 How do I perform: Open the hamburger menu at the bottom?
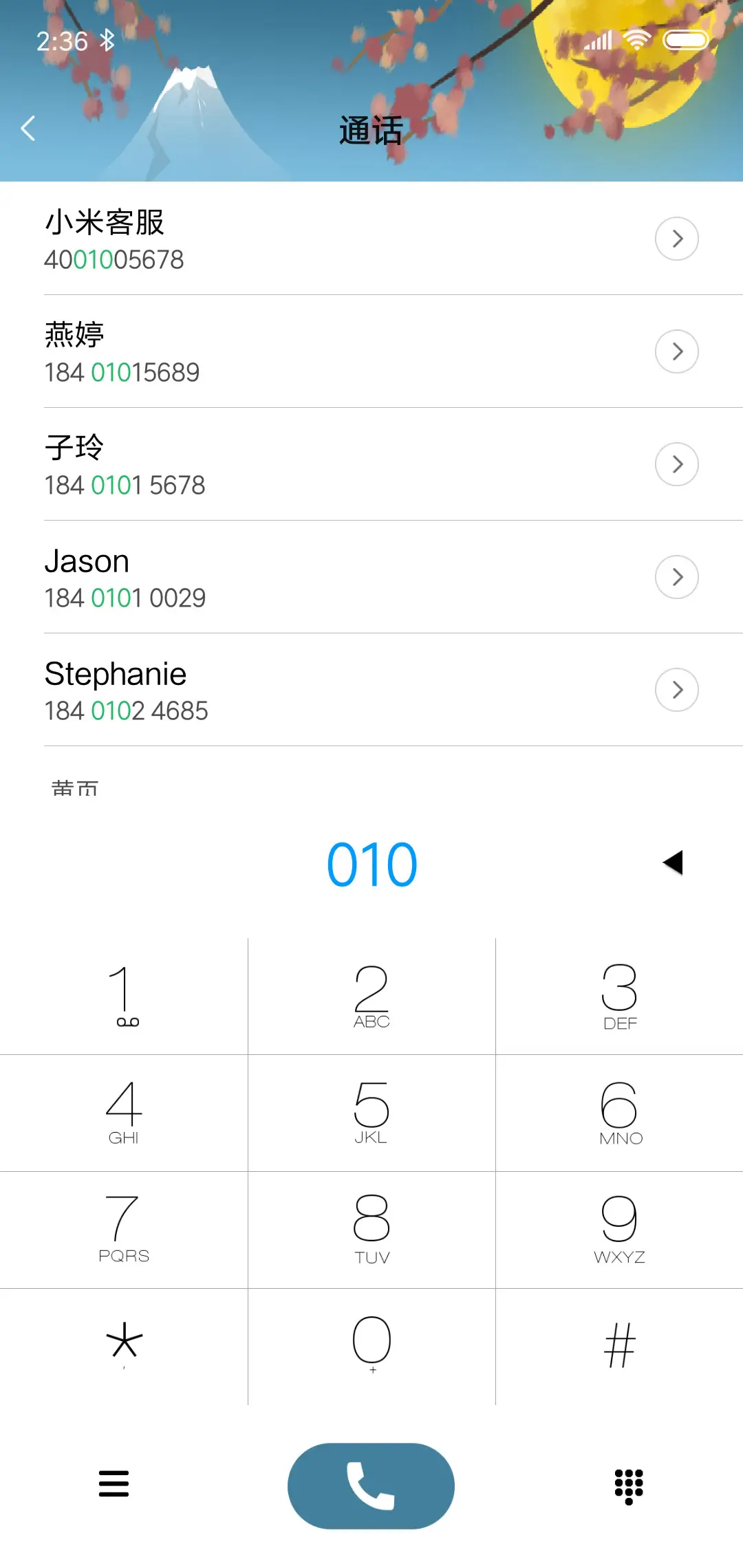tap(114, 1483)
